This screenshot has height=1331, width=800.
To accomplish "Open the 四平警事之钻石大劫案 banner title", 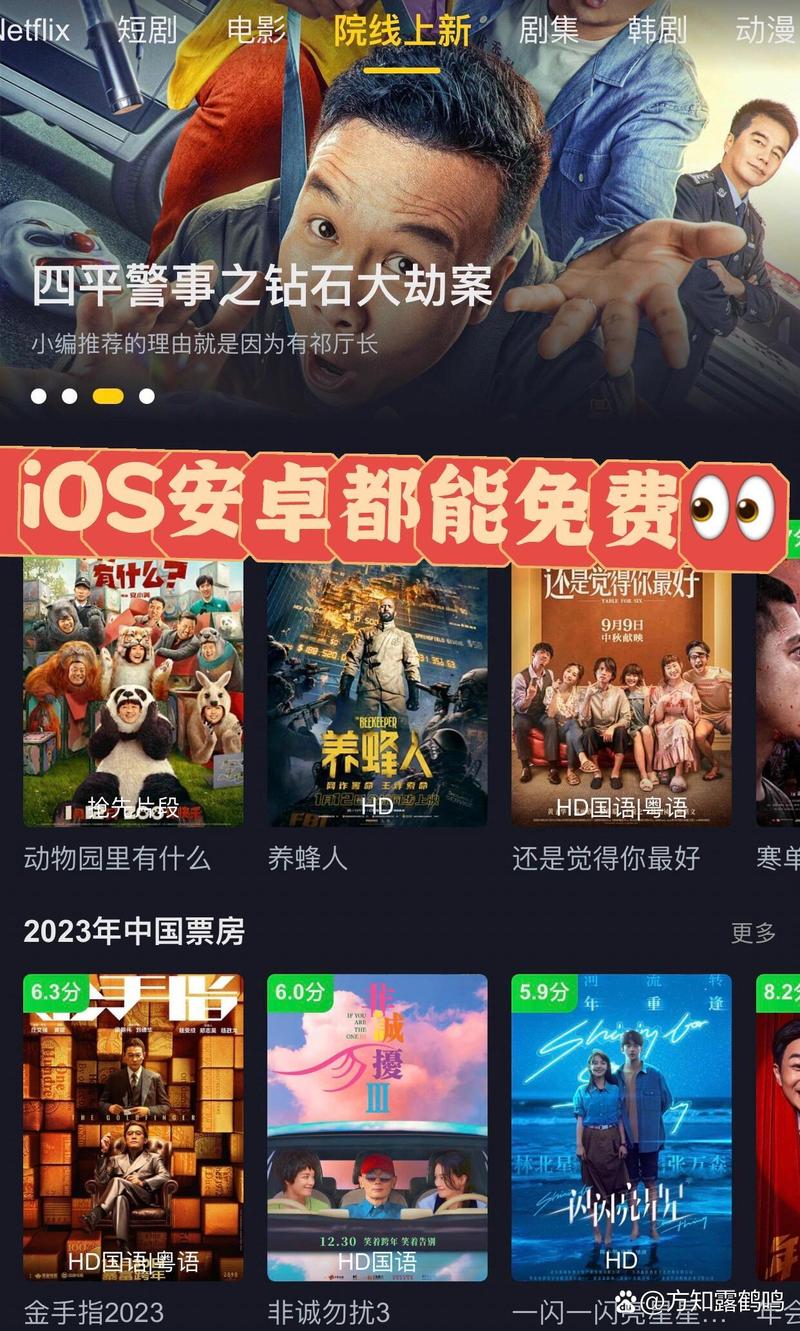I will click(264, 287).
